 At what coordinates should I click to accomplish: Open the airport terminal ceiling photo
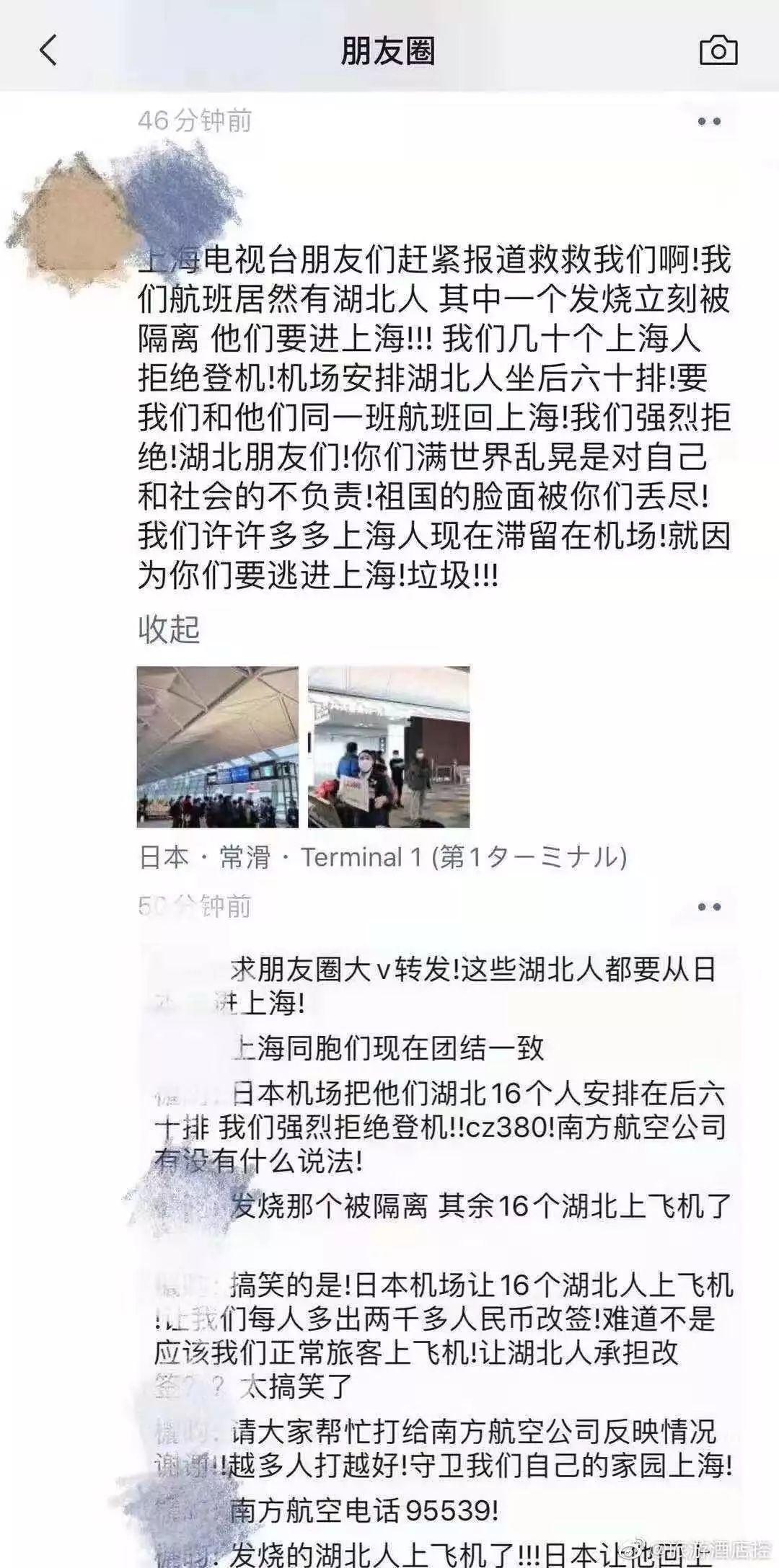pos(217,746)
